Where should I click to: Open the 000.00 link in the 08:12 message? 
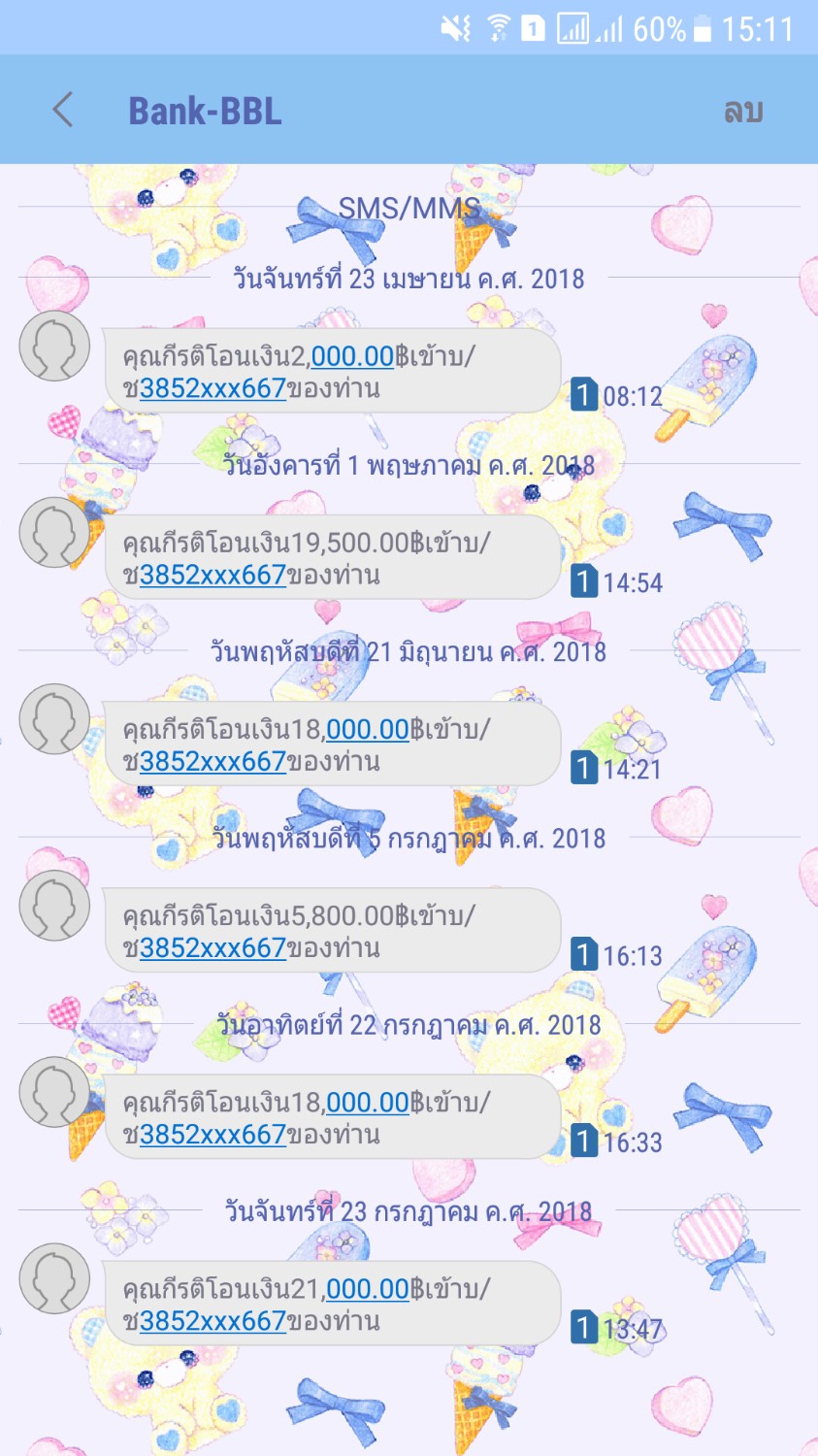[352, 356]
